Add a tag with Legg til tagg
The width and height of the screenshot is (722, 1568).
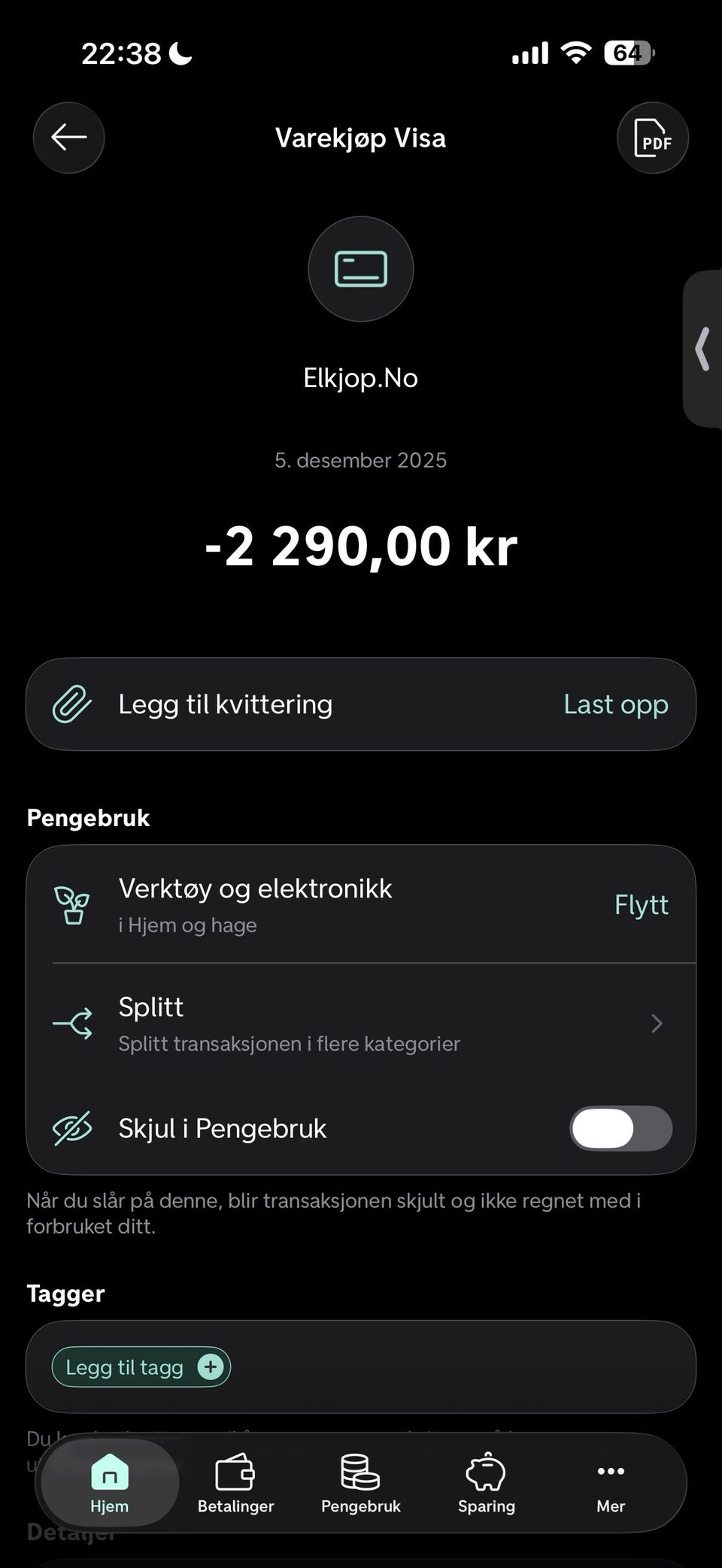141,1367
